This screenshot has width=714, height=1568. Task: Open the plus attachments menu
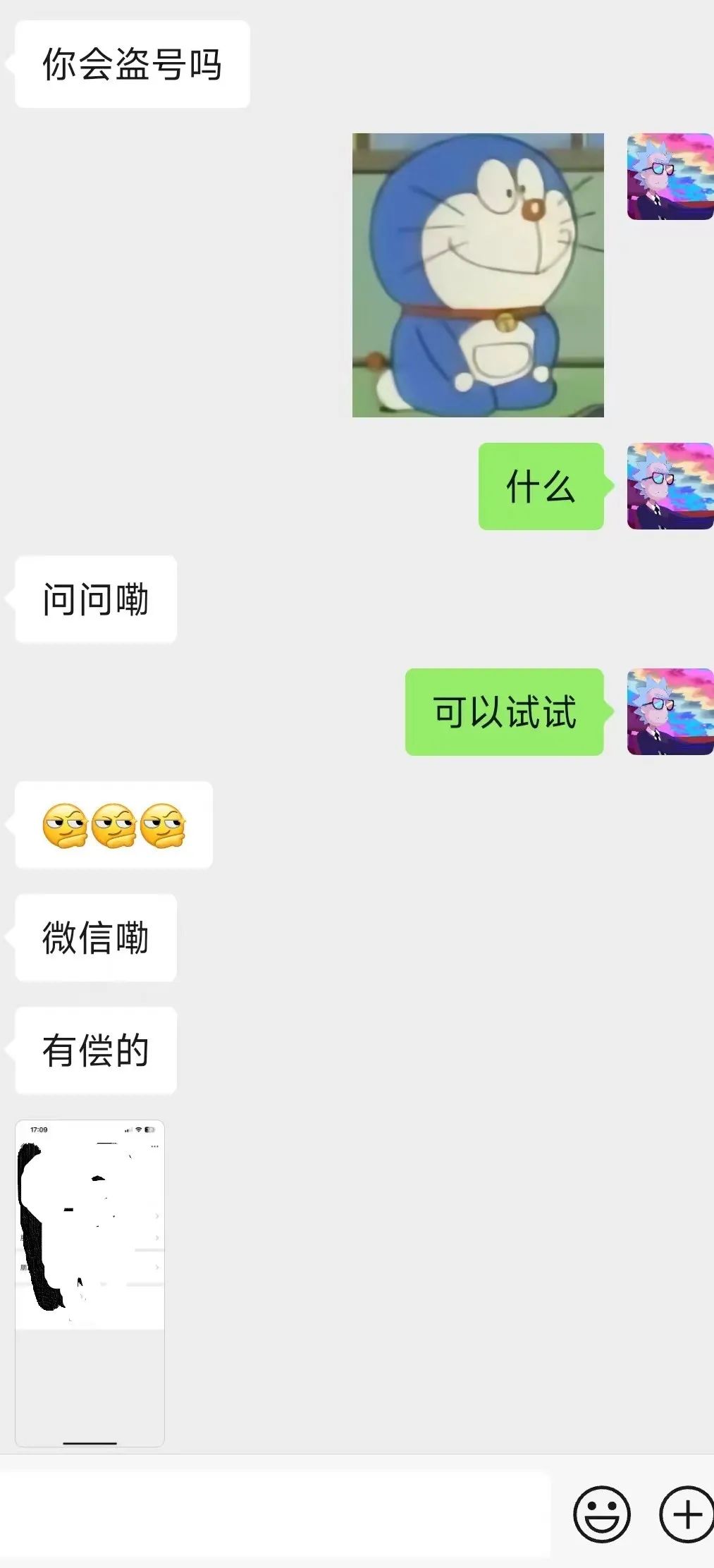[x=687, y=1514]
